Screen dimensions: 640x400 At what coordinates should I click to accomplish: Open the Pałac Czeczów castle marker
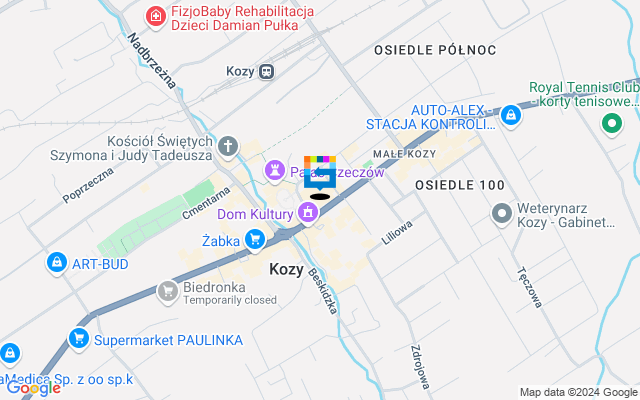(274, 172)
